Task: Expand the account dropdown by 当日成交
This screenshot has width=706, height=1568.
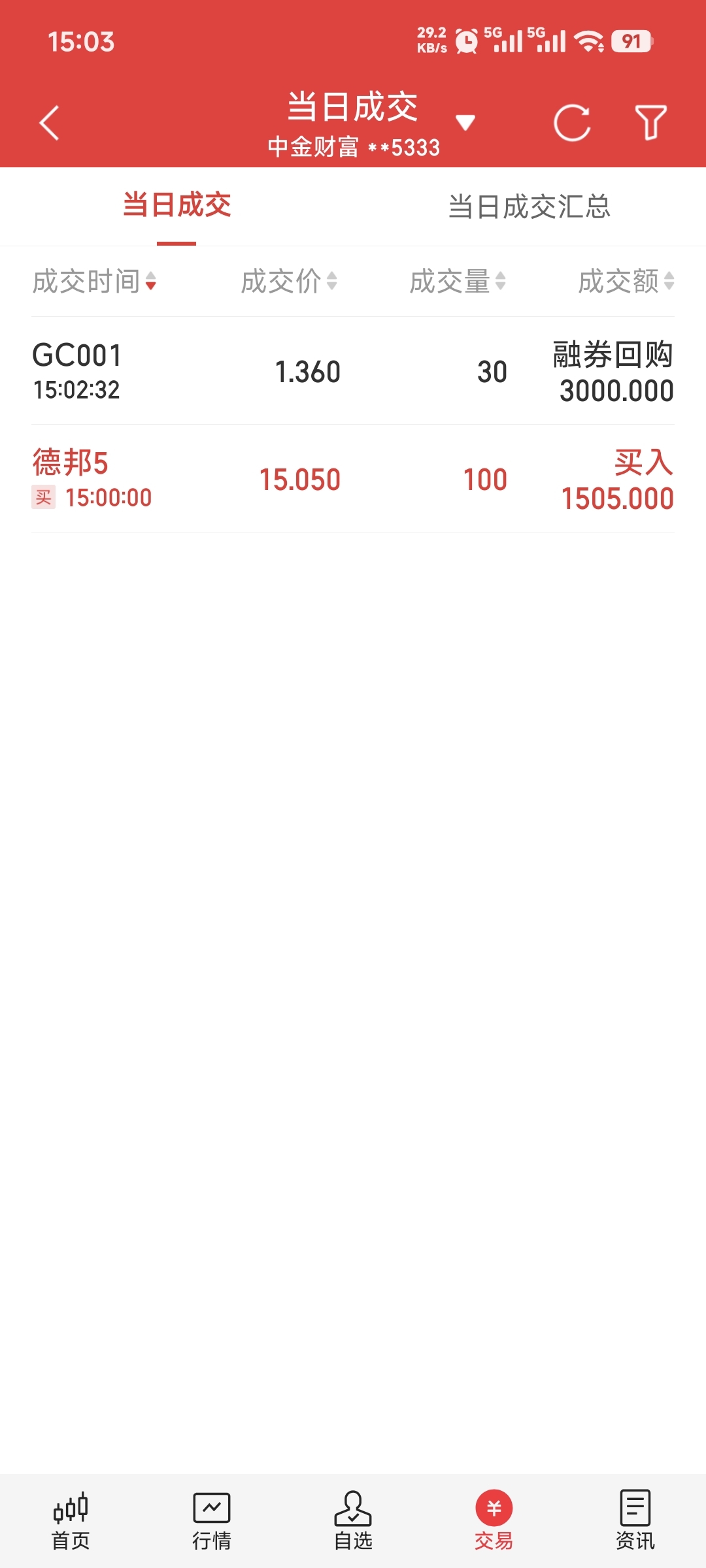Action: click(465, 122)
